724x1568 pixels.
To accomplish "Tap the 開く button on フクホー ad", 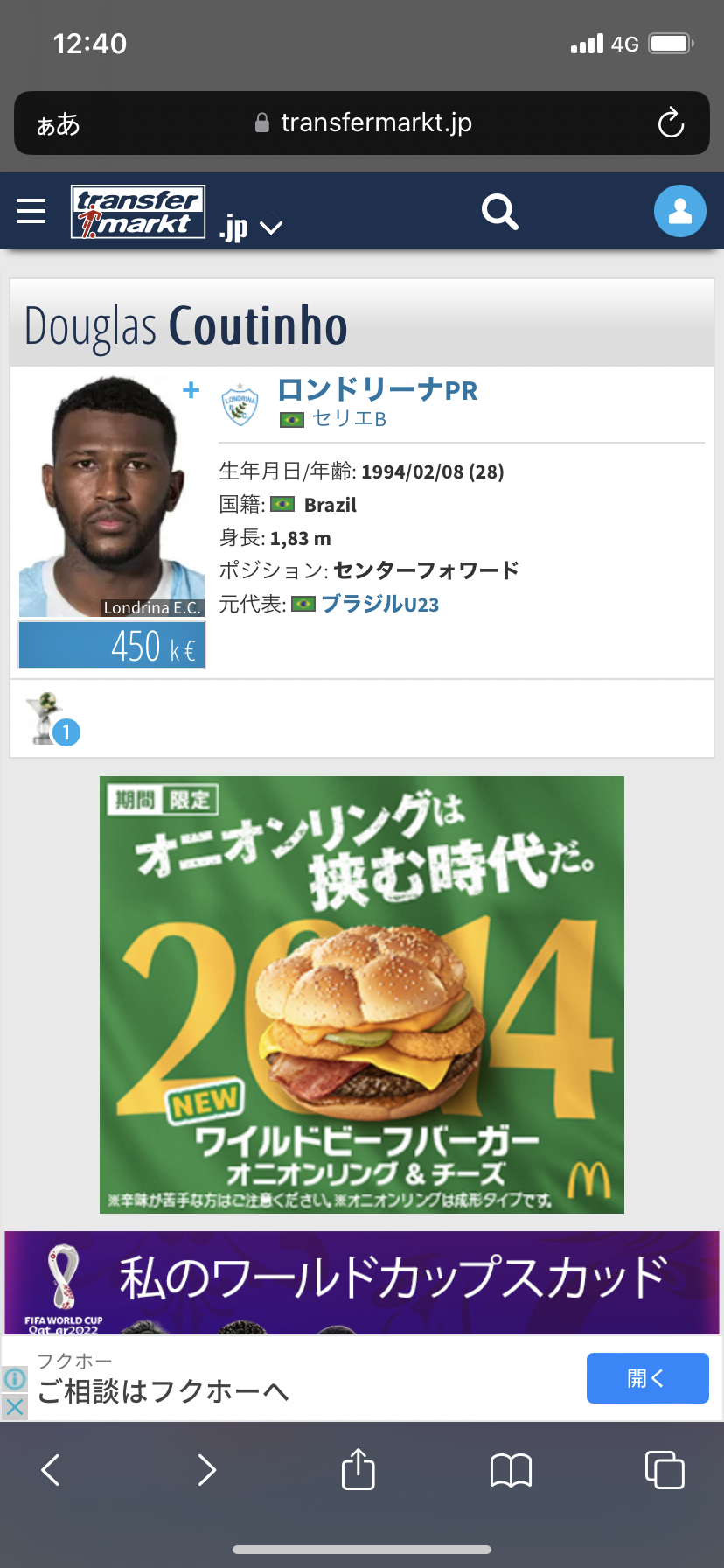I will tap(647, 1378).
